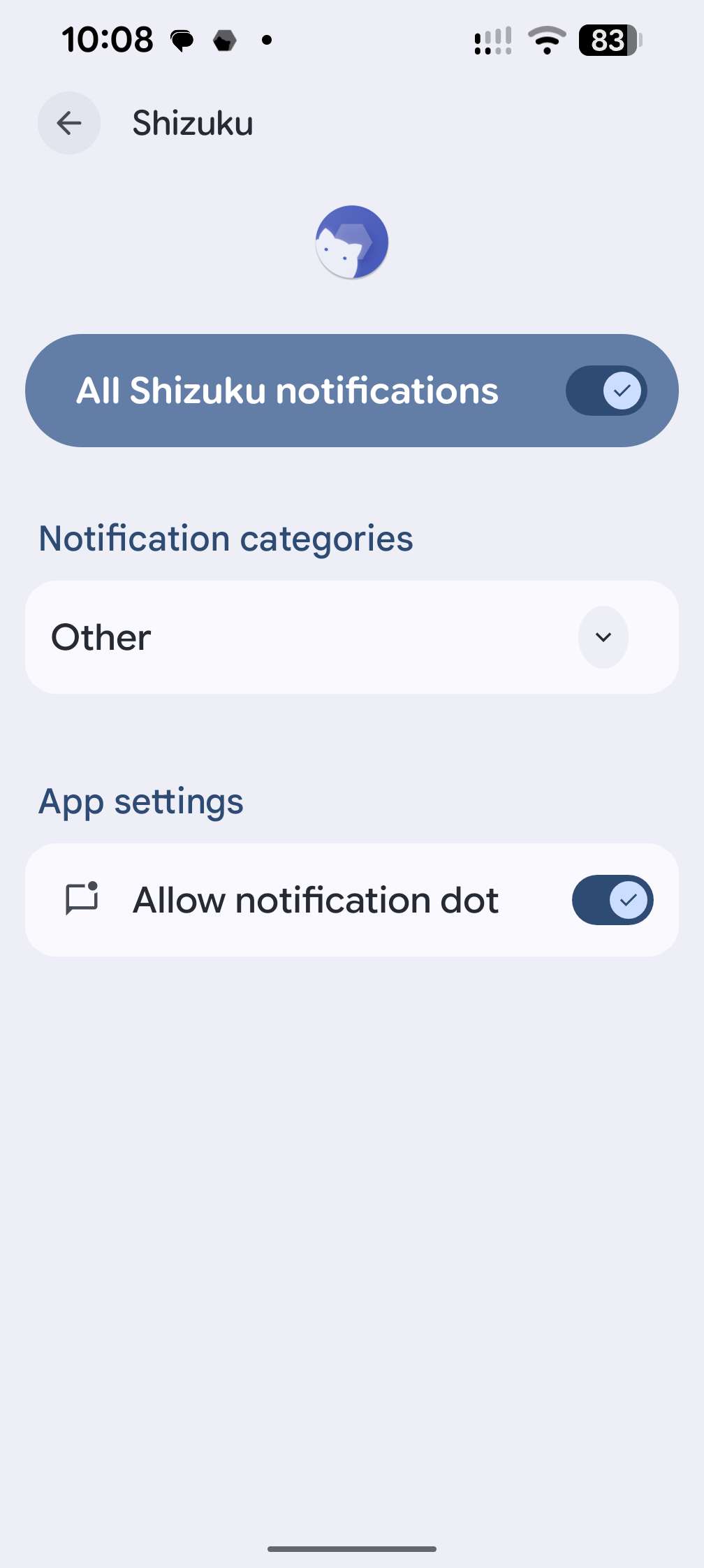This screenshot has width=704, height=1568.
Task: Disable Allow notification dot
Action: [x=612, y=900]
